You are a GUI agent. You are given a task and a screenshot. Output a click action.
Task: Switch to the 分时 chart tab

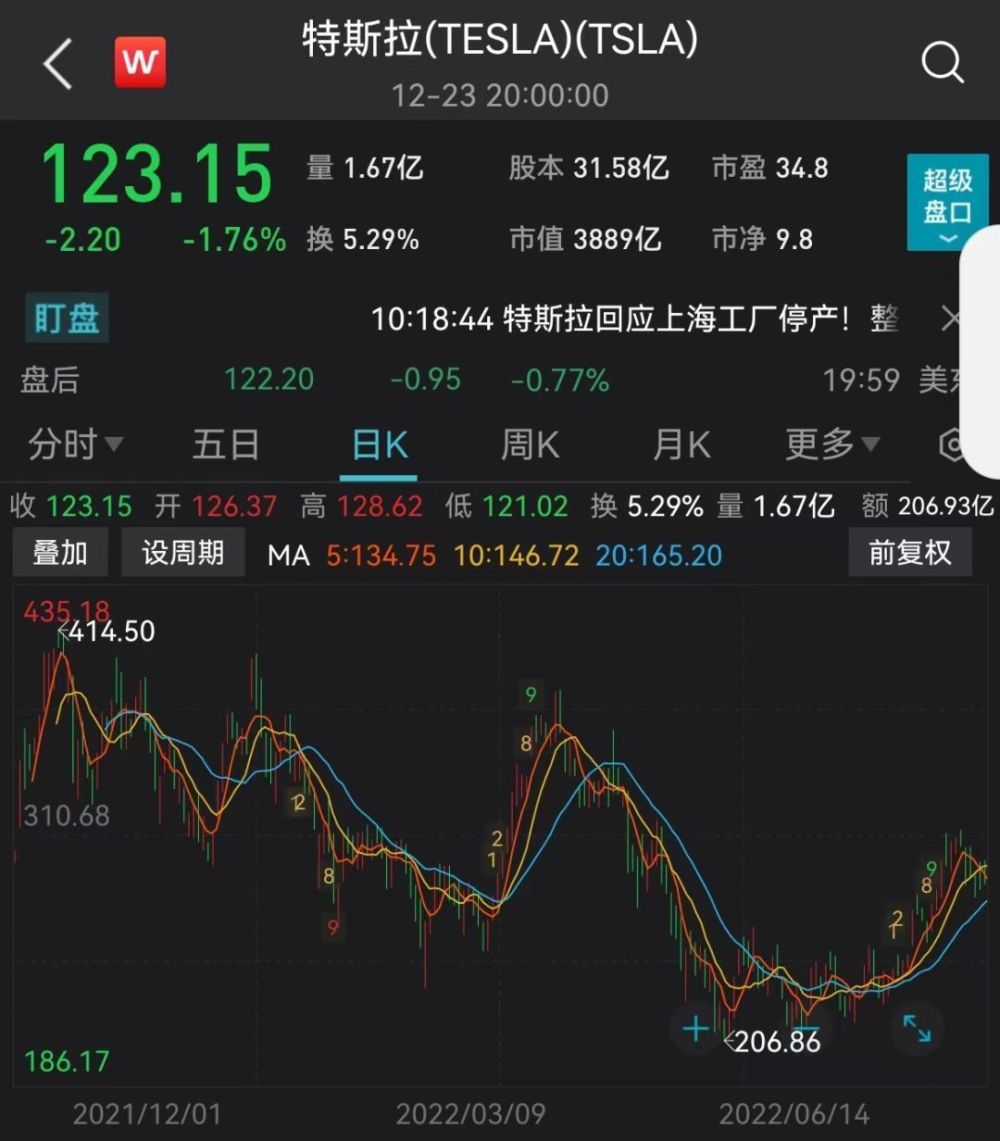(x=75, y=445)
